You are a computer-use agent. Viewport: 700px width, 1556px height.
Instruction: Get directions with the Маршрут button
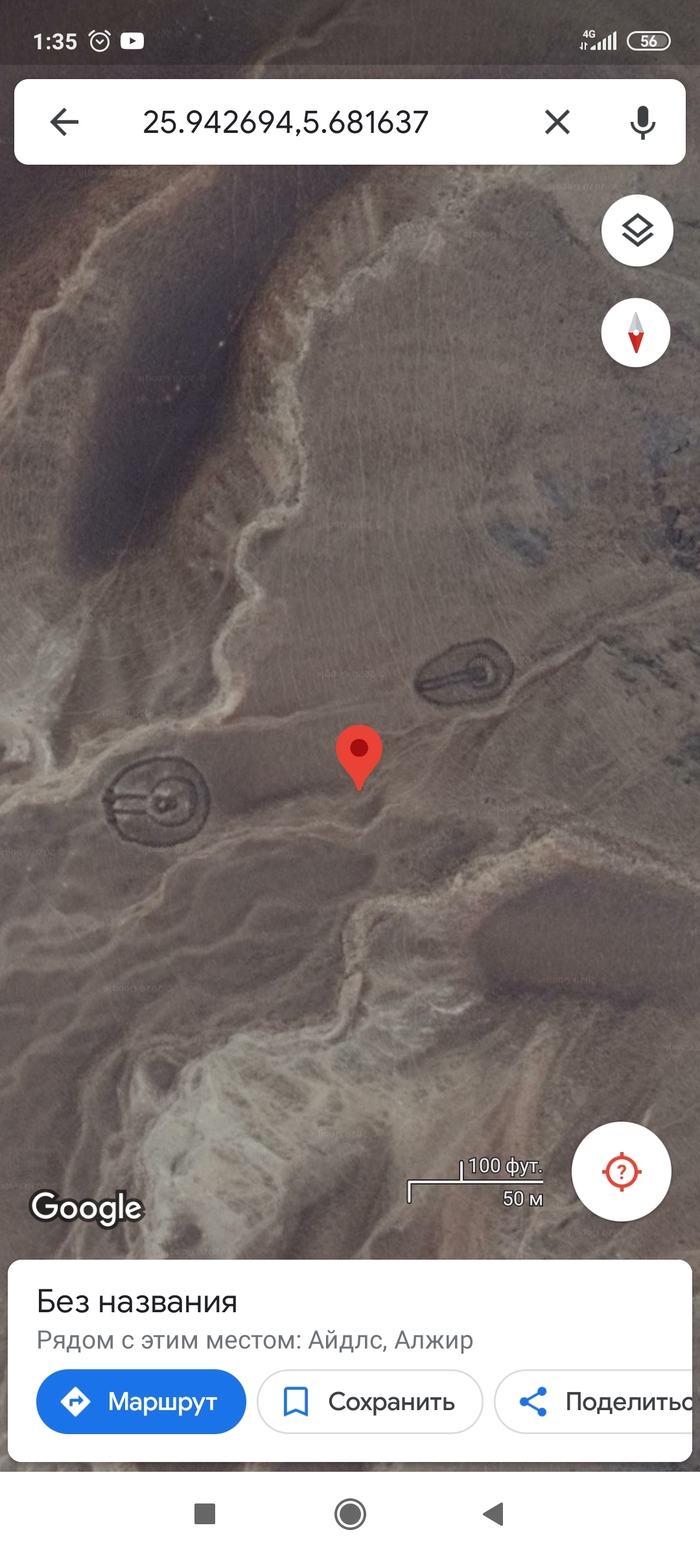click(x=141, y=1402)
